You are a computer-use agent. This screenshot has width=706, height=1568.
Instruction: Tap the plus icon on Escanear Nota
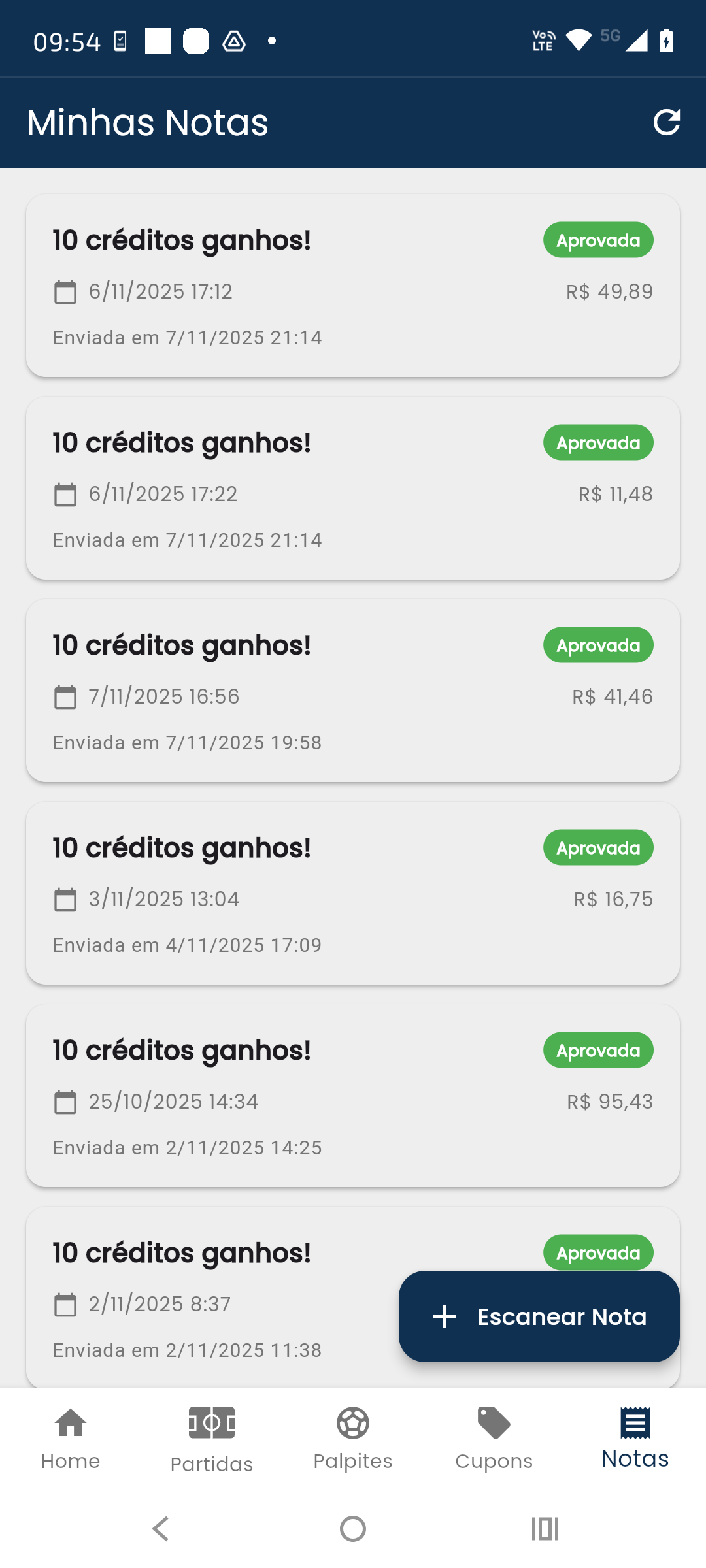tap(444, 1316)
